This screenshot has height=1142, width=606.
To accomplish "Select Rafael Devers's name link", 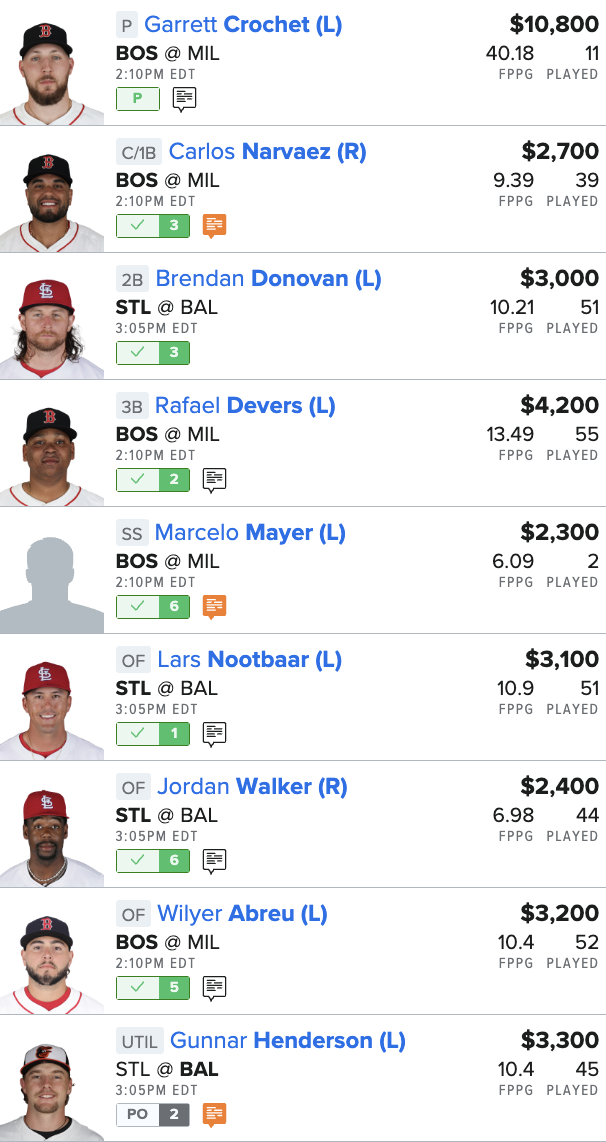I will [245, 406].
